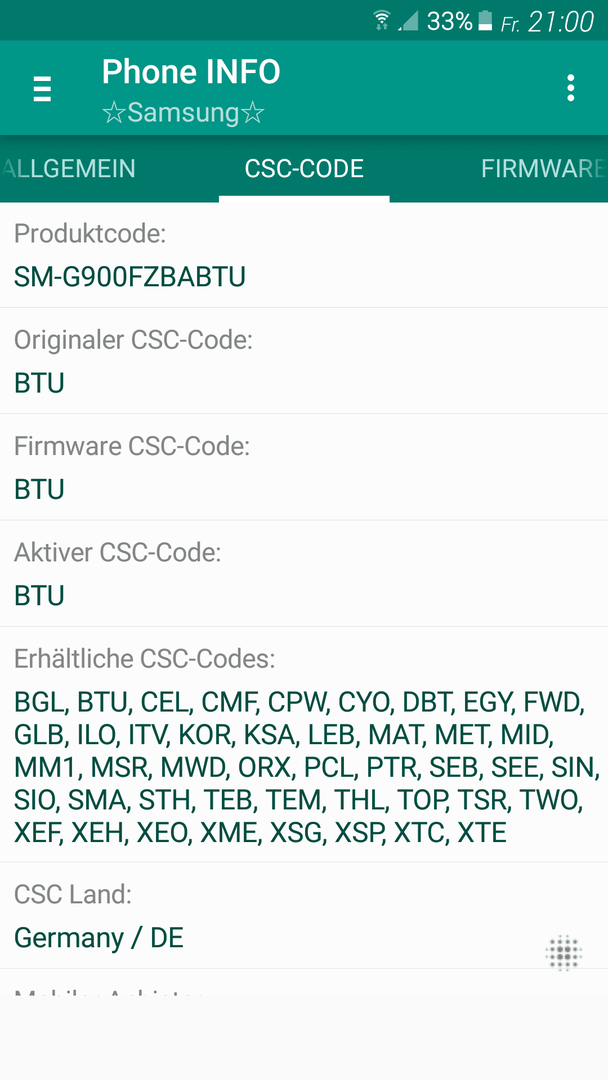The image size is (608, 1080).
Task: Select the CSC-Code tab
Action: (304, 169)
